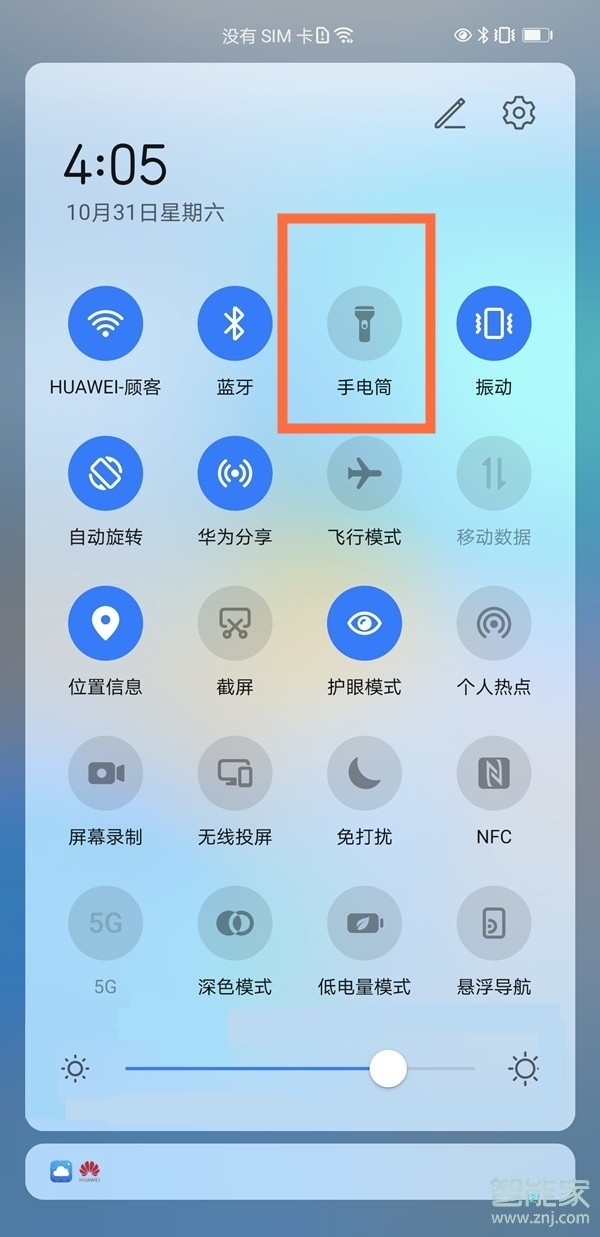Turn on 无线投屏 wireless projection

point(235,773)
